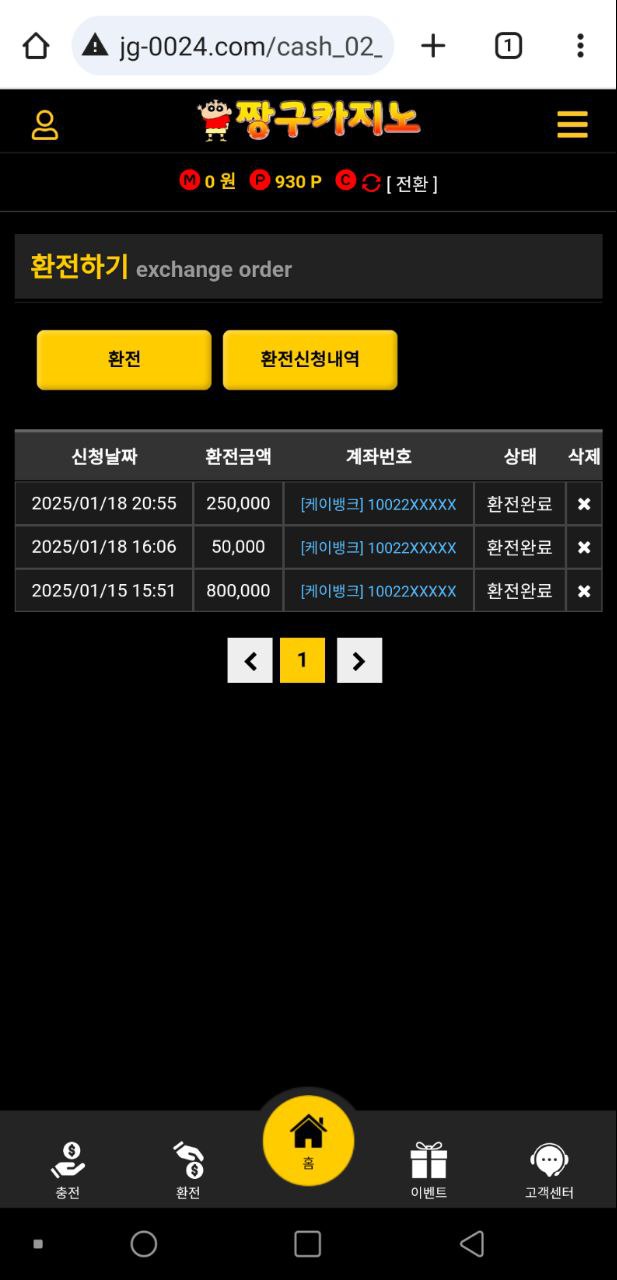
Task: Open browser tab switcher
Action: pos(508,45)
